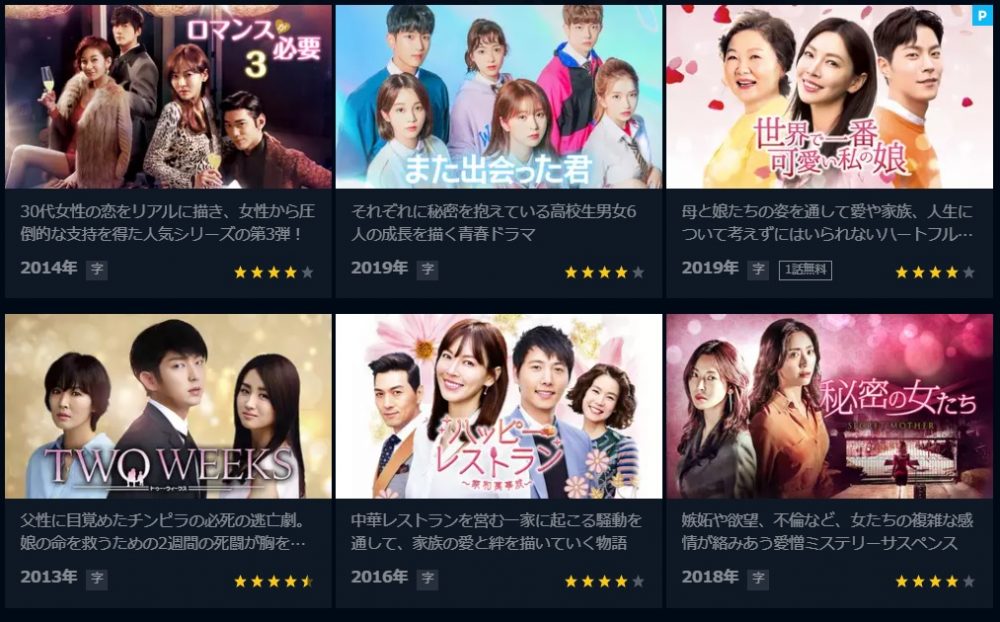Screen dimensions: 1000x622
Task: Open the 秘密の女たち drama card
Action: click(x=829, y=407)
